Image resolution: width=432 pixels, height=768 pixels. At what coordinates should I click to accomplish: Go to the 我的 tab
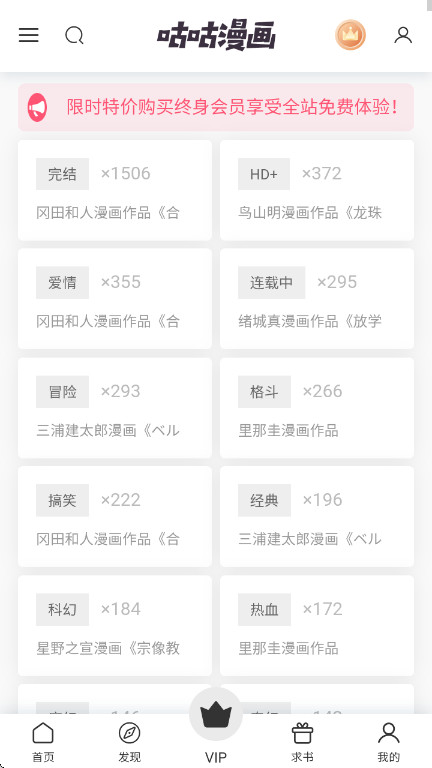click(x=389, y=742)
